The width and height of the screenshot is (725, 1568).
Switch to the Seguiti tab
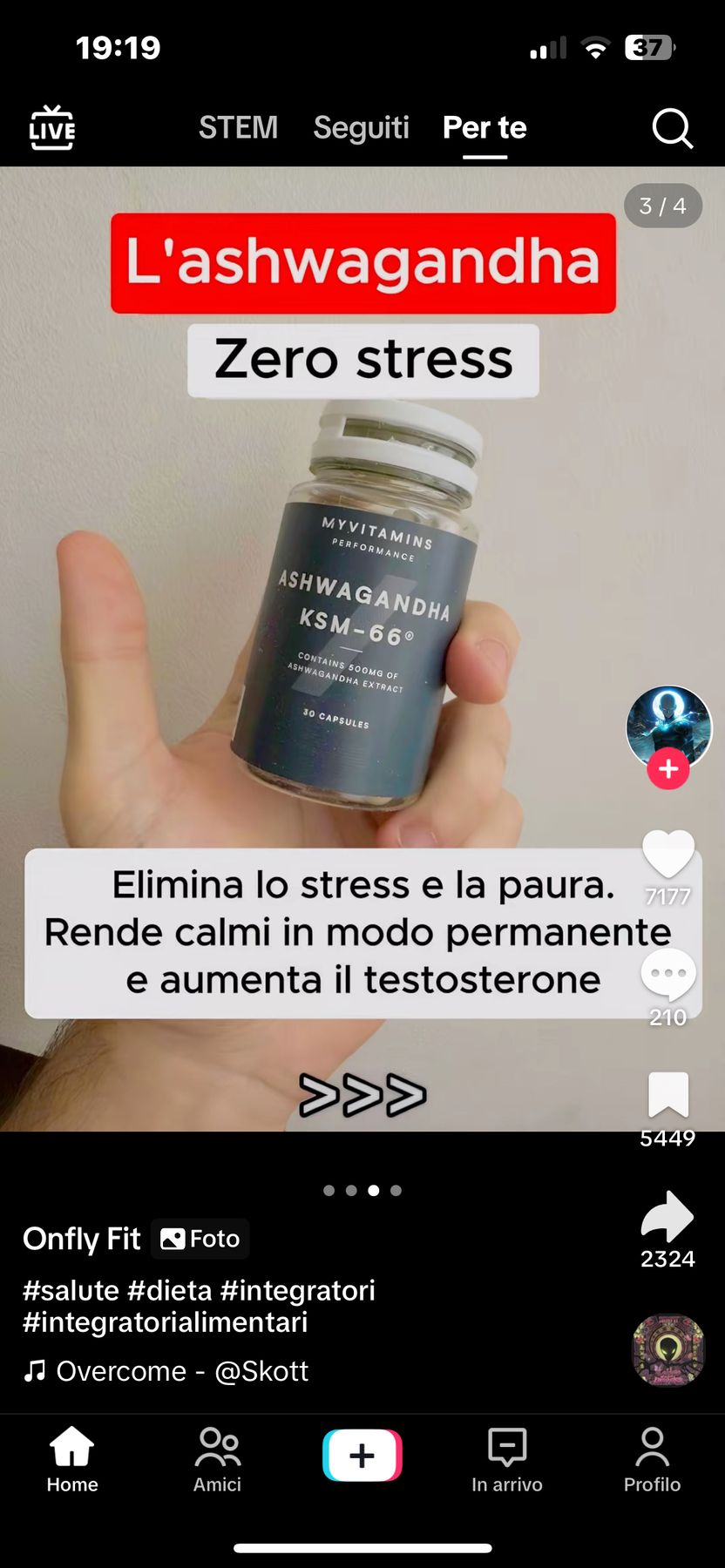tap(361, 128)
